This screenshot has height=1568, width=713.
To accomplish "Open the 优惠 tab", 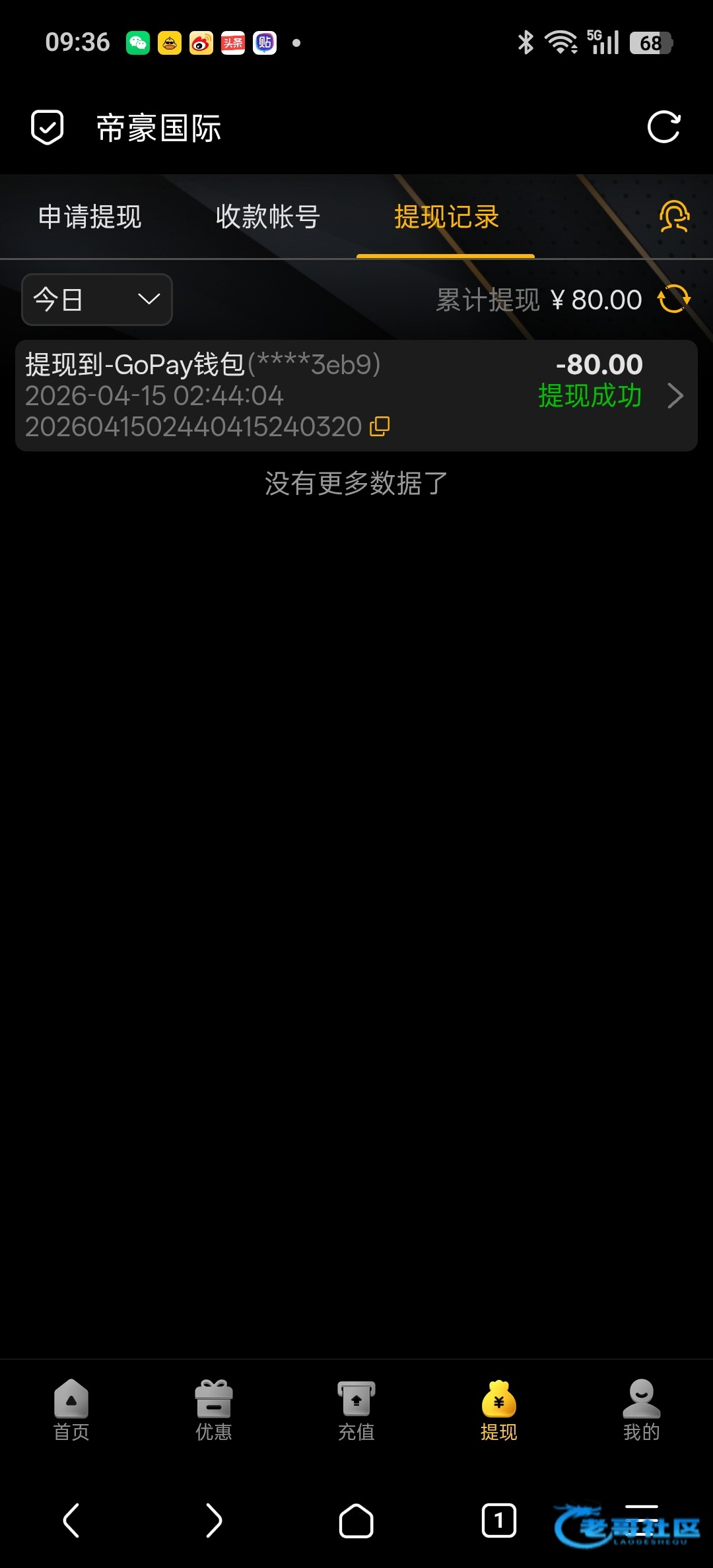I will pos(214,1410).
